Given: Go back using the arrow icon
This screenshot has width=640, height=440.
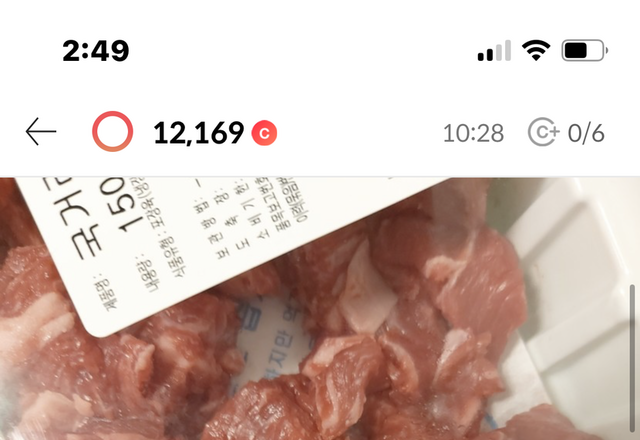Looking at the screenshot, I should tap(41, 132).
